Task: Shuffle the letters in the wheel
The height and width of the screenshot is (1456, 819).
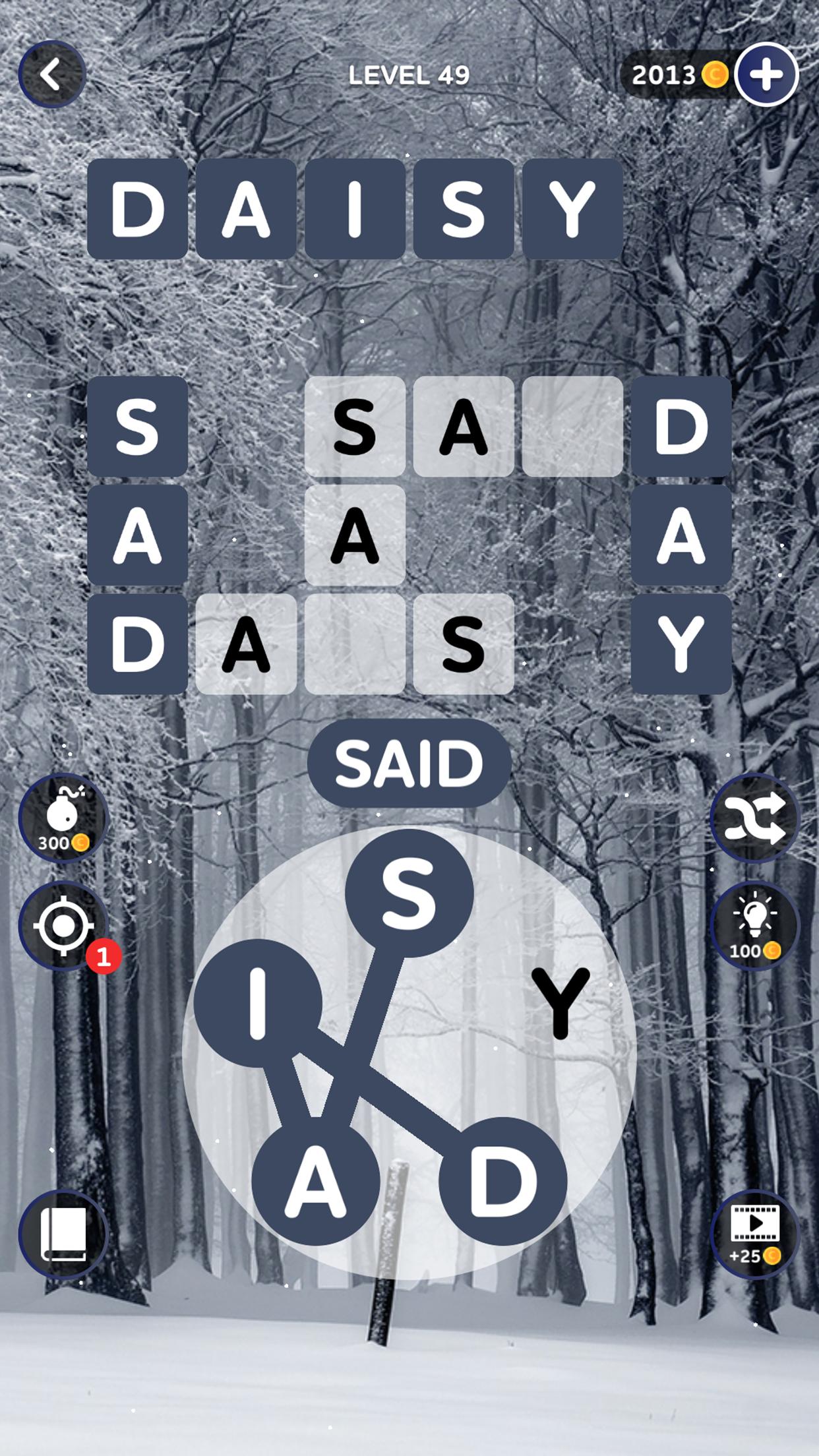Action: pyautogui.click(x=755, y=818)
